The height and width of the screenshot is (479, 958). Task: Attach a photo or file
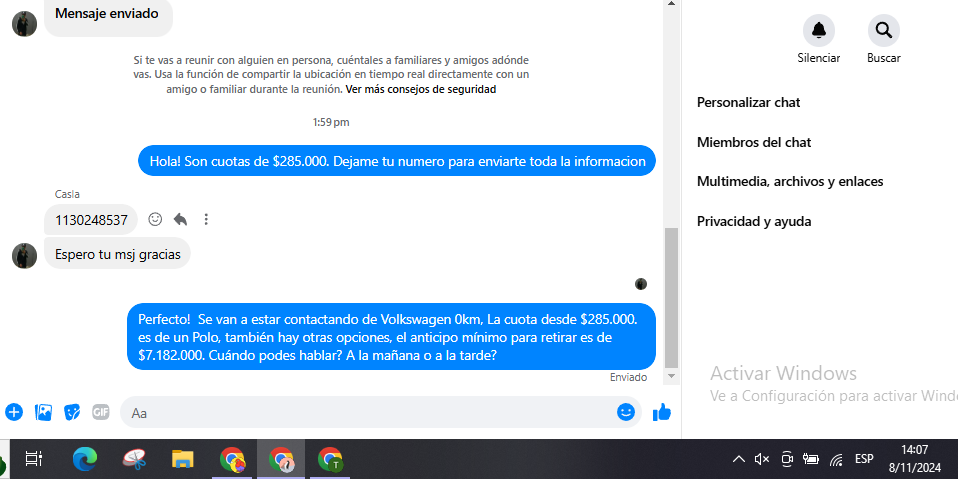coord(43,412)
